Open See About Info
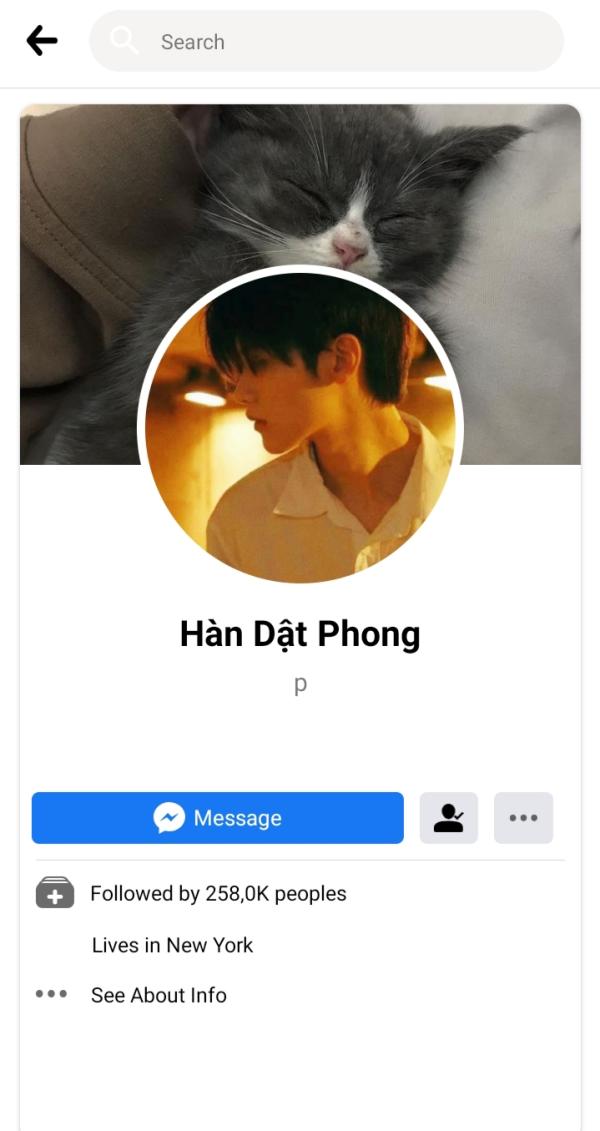This screenshot has width=600, height=1131. [158, 995]
